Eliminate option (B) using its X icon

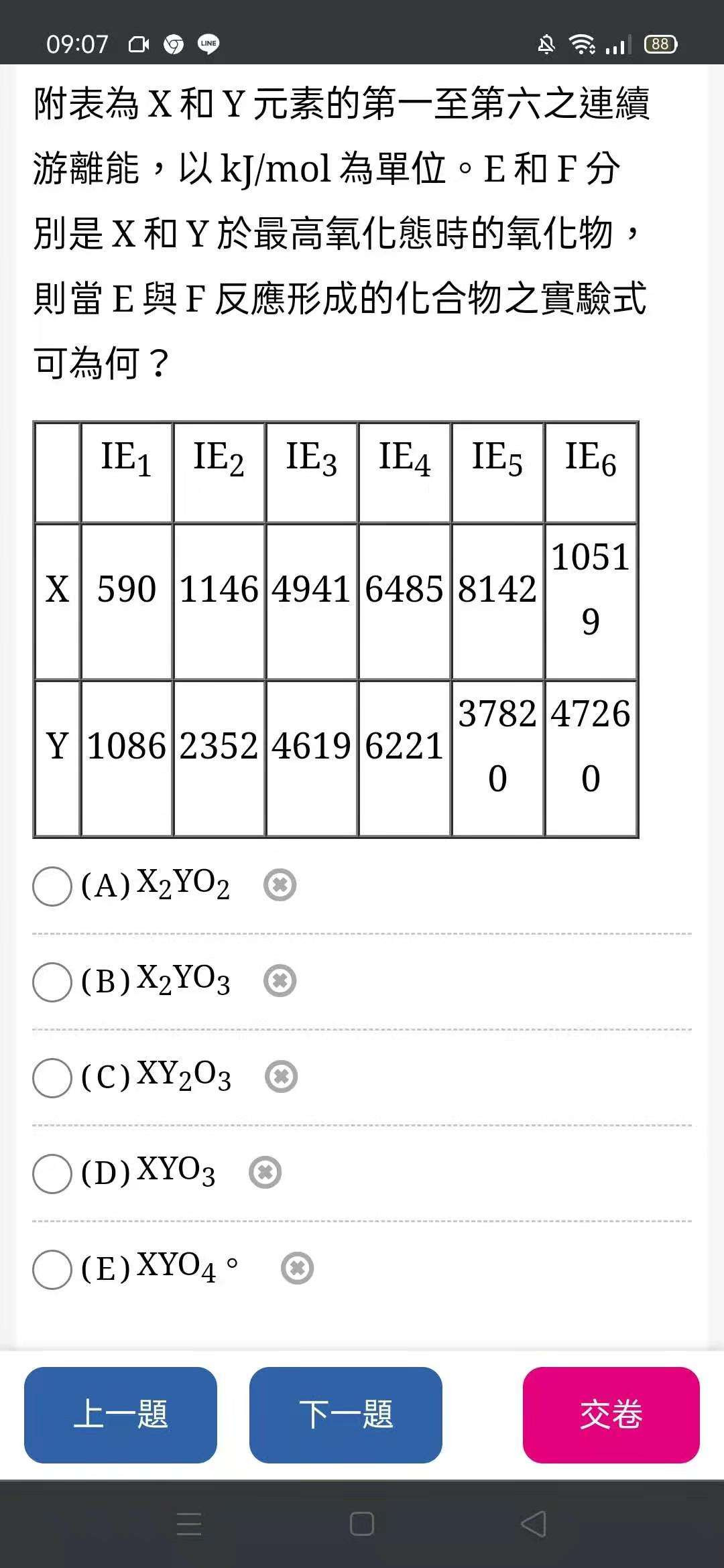(280, 980)
